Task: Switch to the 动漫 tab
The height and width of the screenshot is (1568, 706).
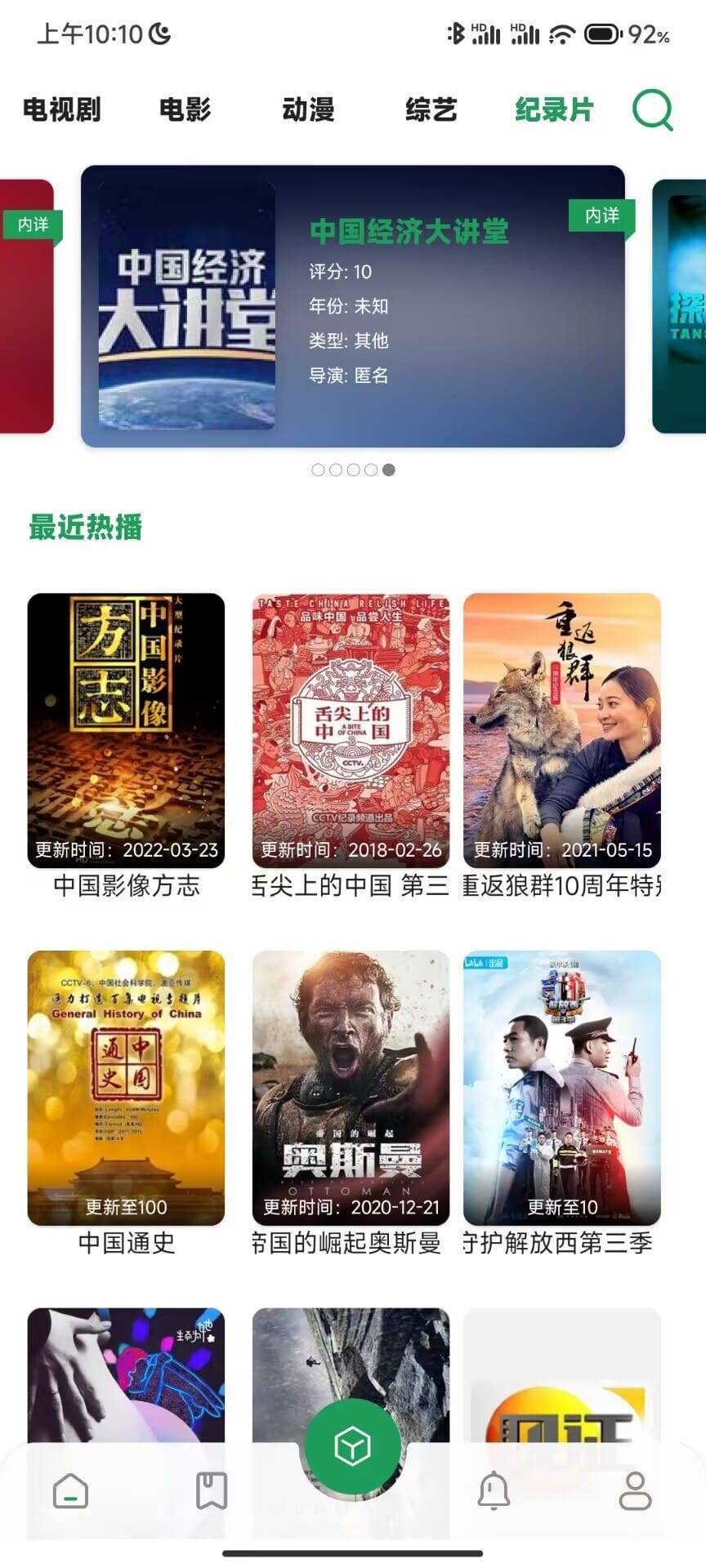Action: click(x=309, y=111)
